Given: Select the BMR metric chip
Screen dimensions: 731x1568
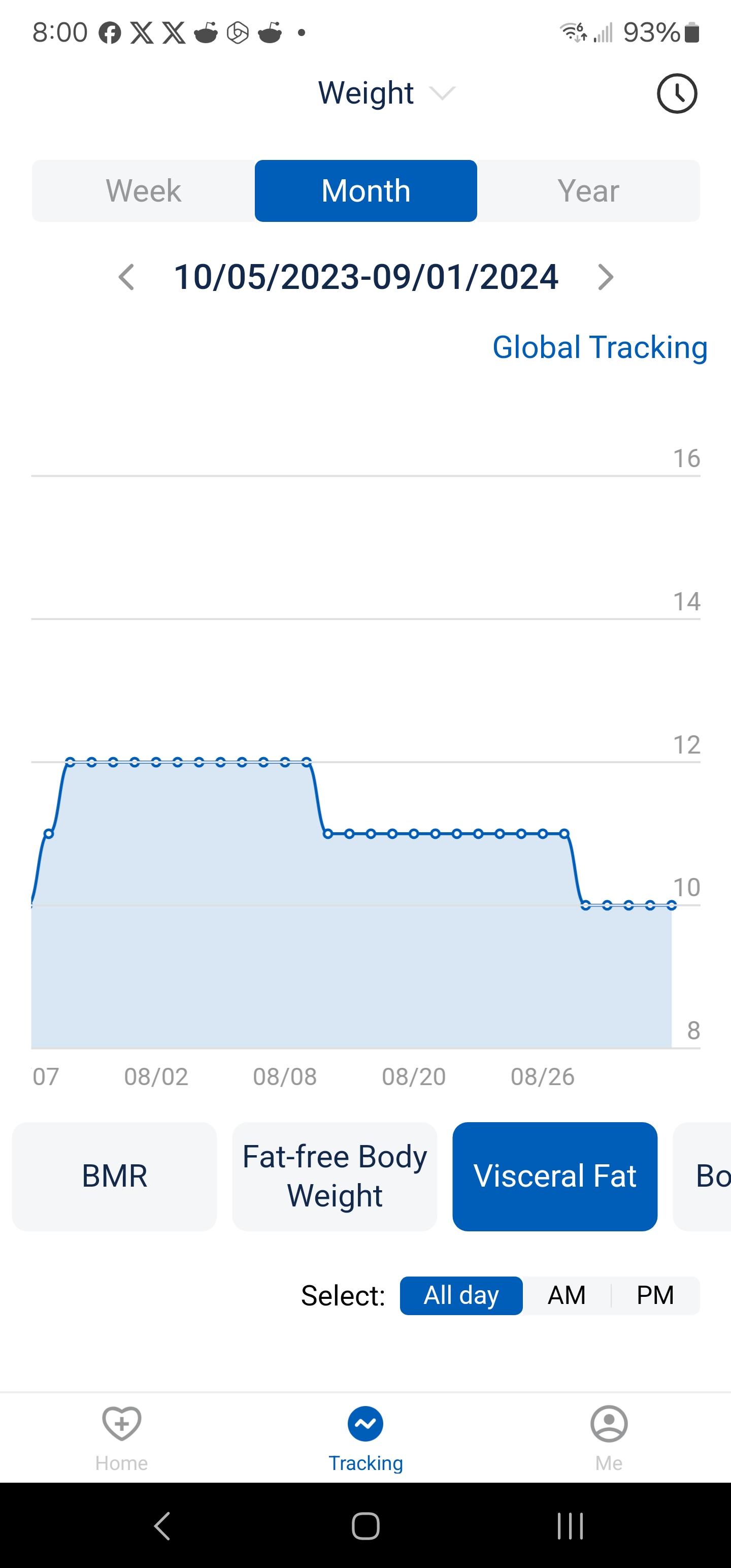Looking at the screenshot, I should [114, 1176].
